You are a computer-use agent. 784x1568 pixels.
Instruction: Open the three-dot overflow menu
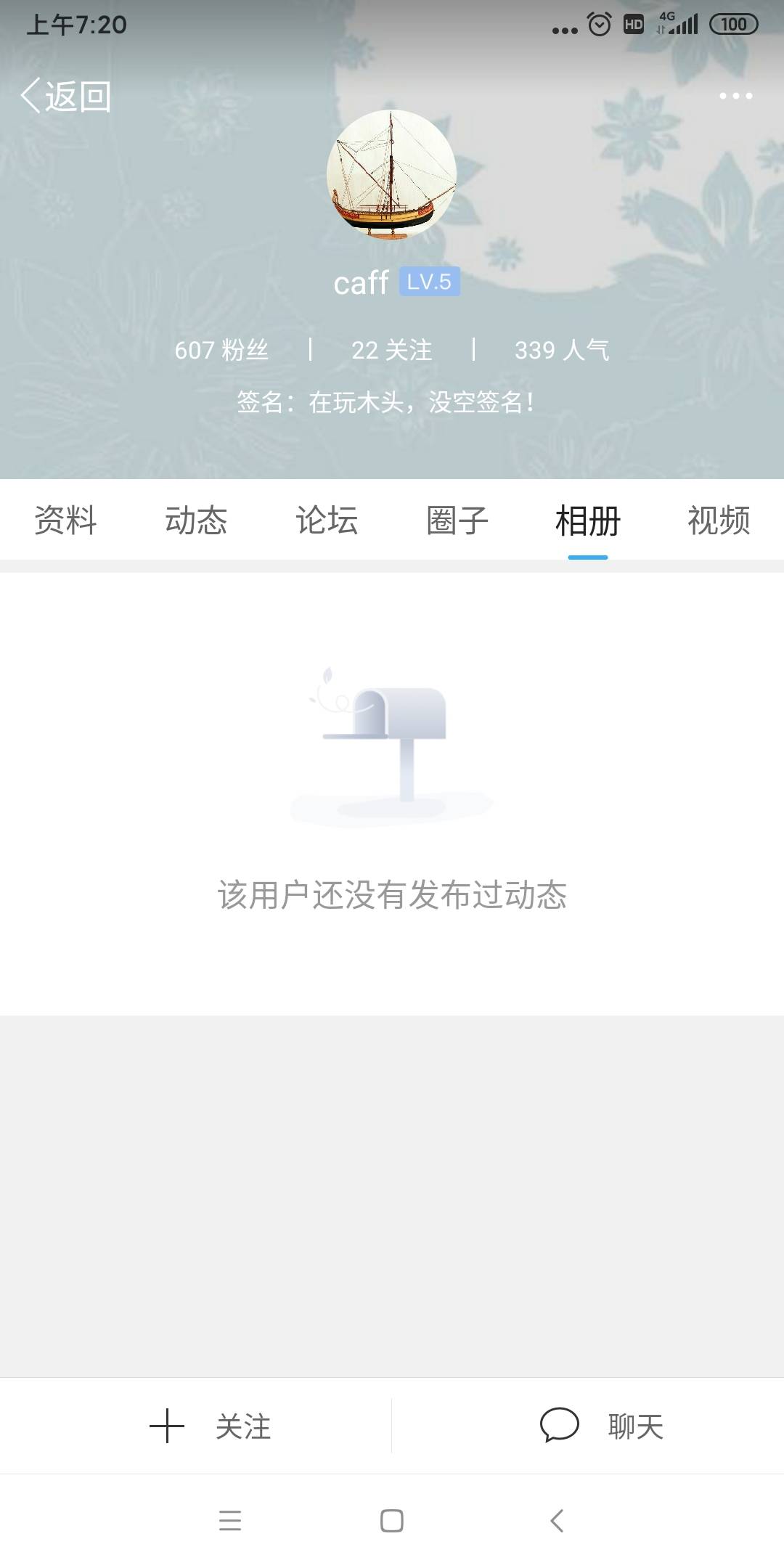click(735, 96)
